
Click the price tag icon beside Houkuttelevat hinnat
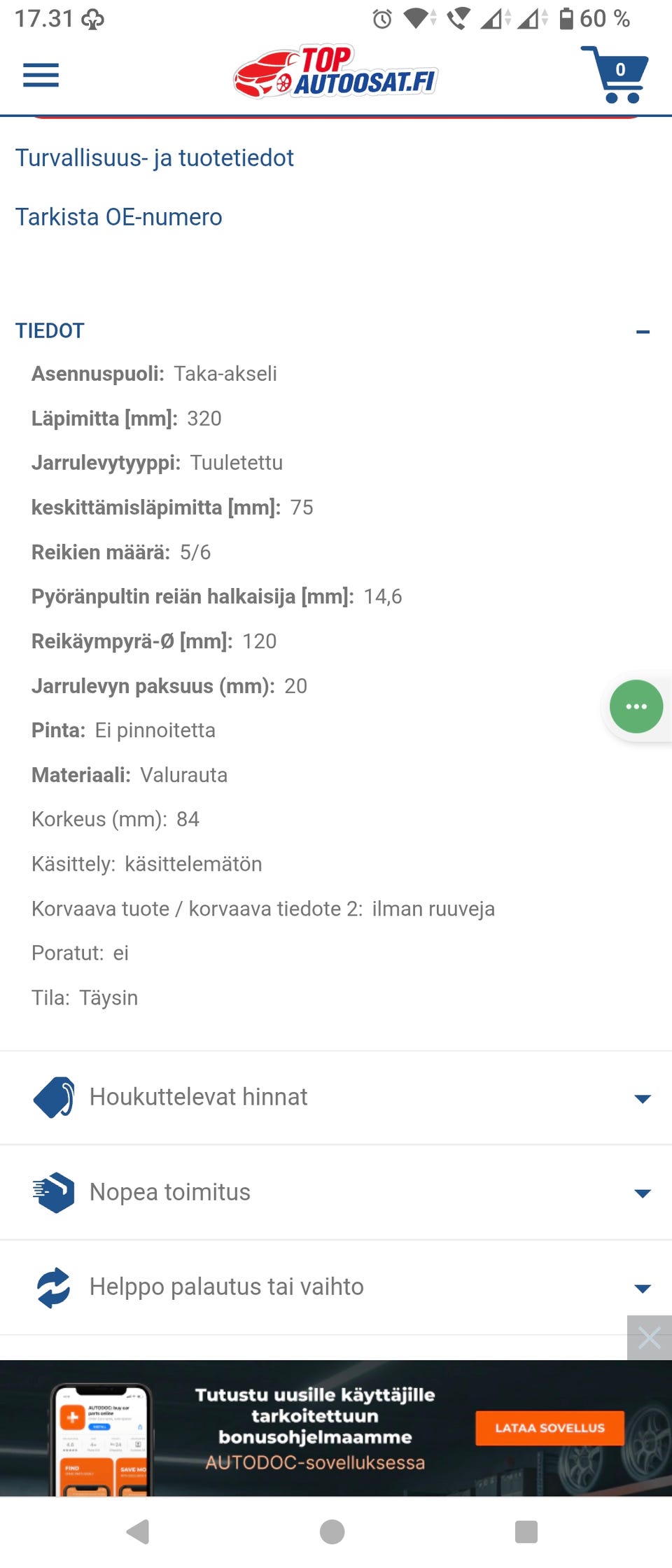click(x=54, y=1097)
